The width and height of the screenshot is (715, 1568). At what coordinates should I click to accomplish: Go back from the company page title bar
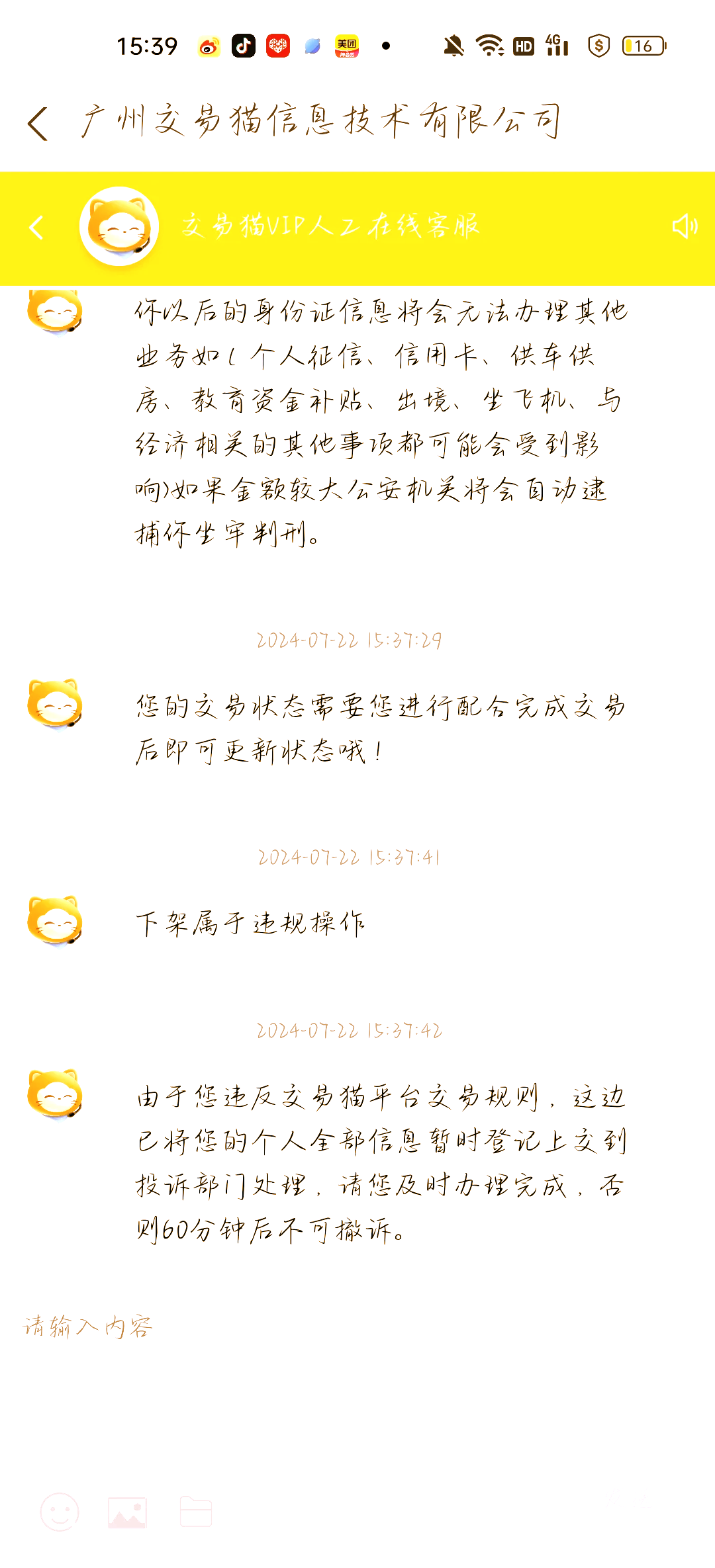38,123
